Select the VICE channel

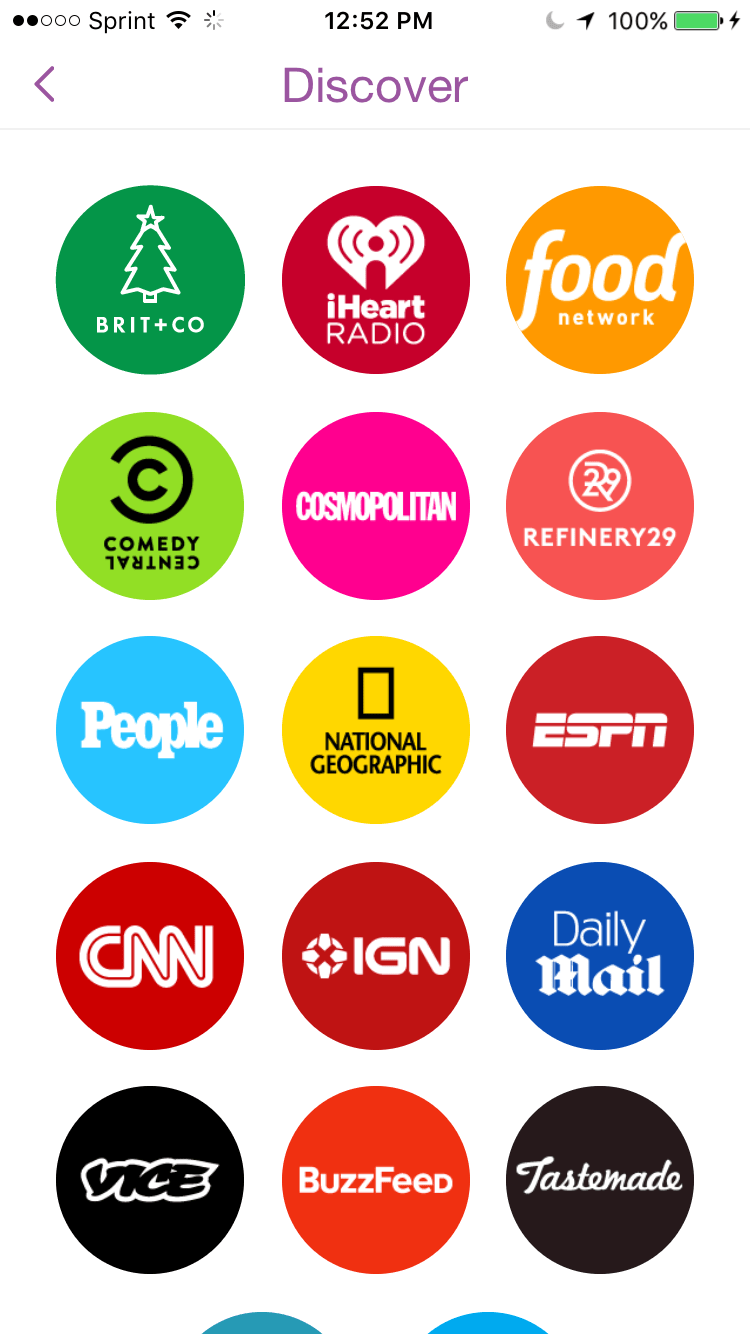coord(150,1180)
